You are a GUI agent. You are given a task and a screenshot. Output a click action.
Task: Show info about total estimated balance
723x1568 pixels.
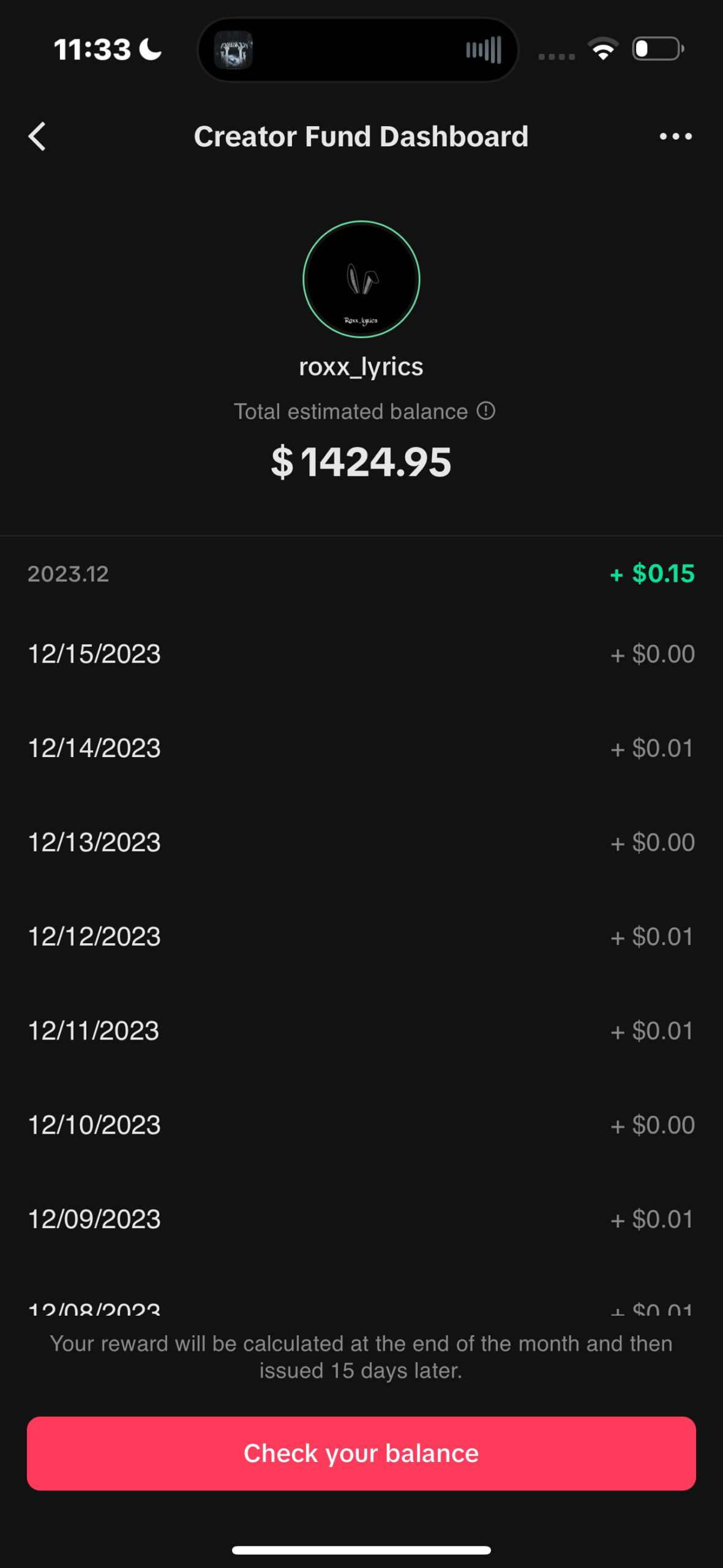tap(486, 411)
